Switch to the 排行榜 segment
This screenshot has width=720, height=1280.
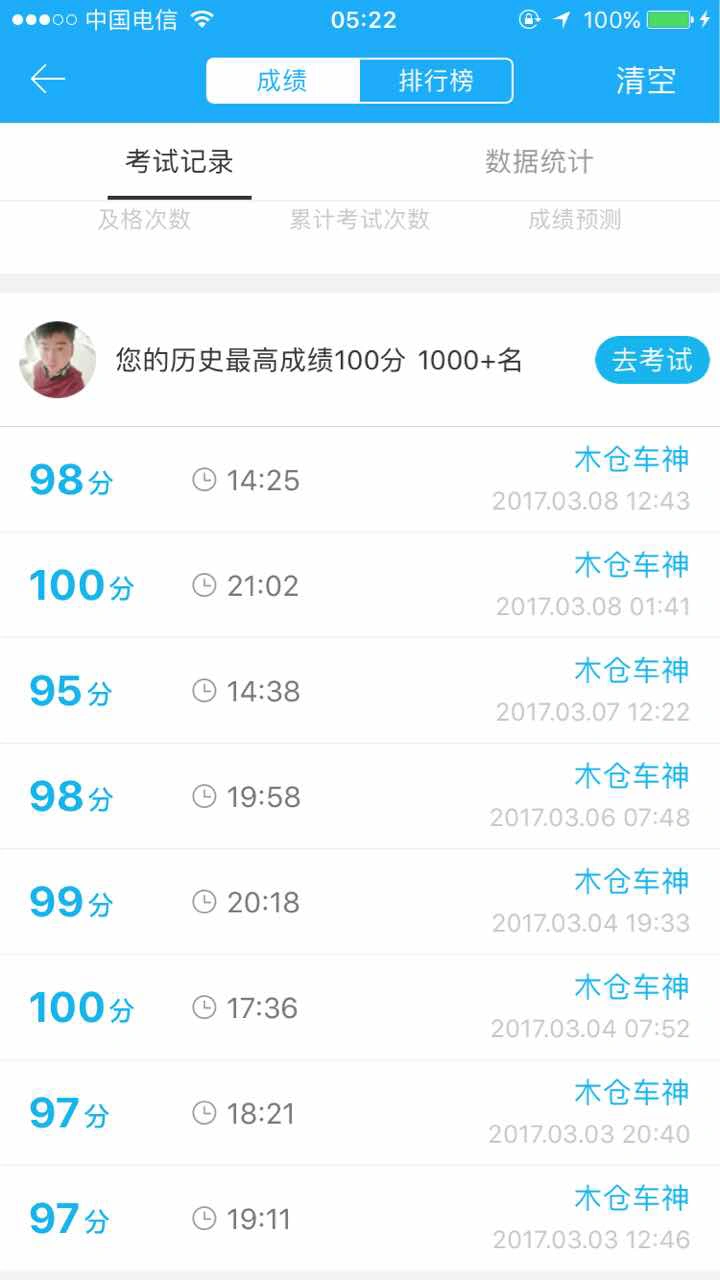click(x=436, y=81)
